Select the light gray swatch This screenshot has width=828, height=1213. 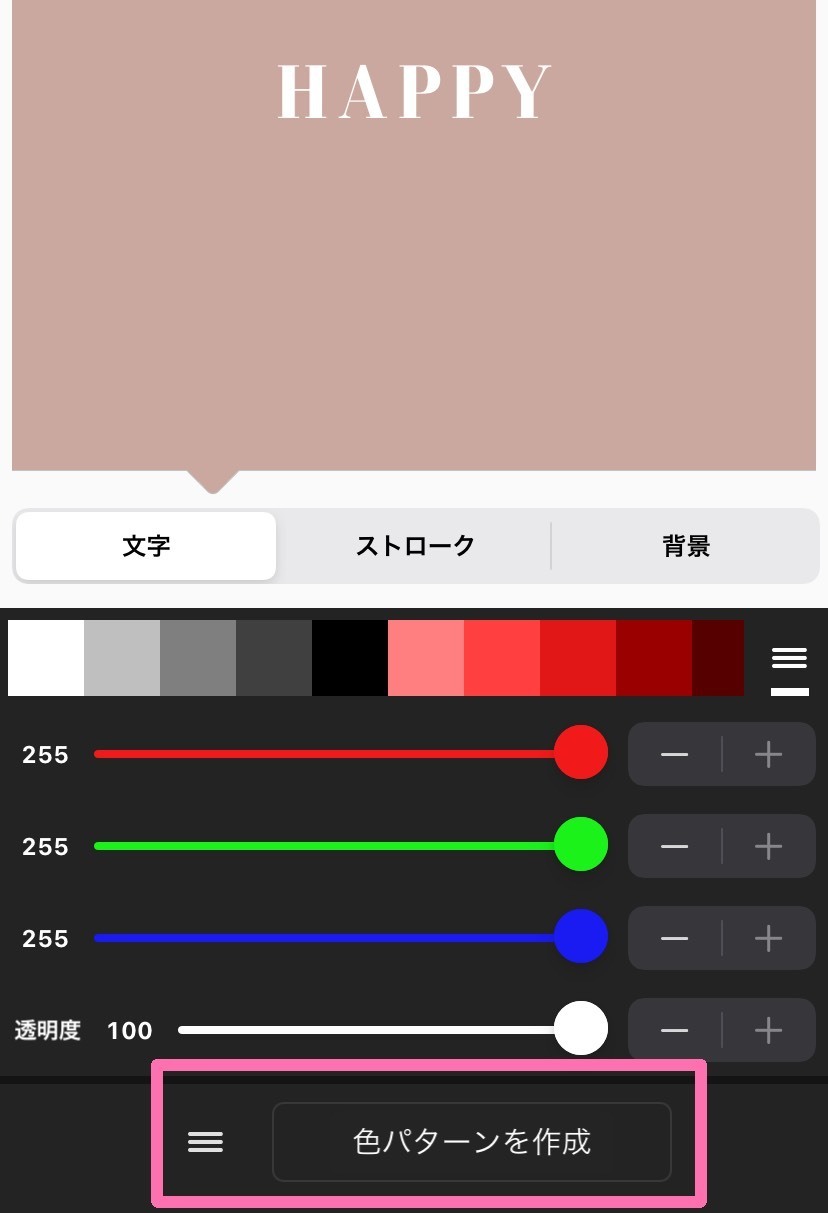pos(122,657)
